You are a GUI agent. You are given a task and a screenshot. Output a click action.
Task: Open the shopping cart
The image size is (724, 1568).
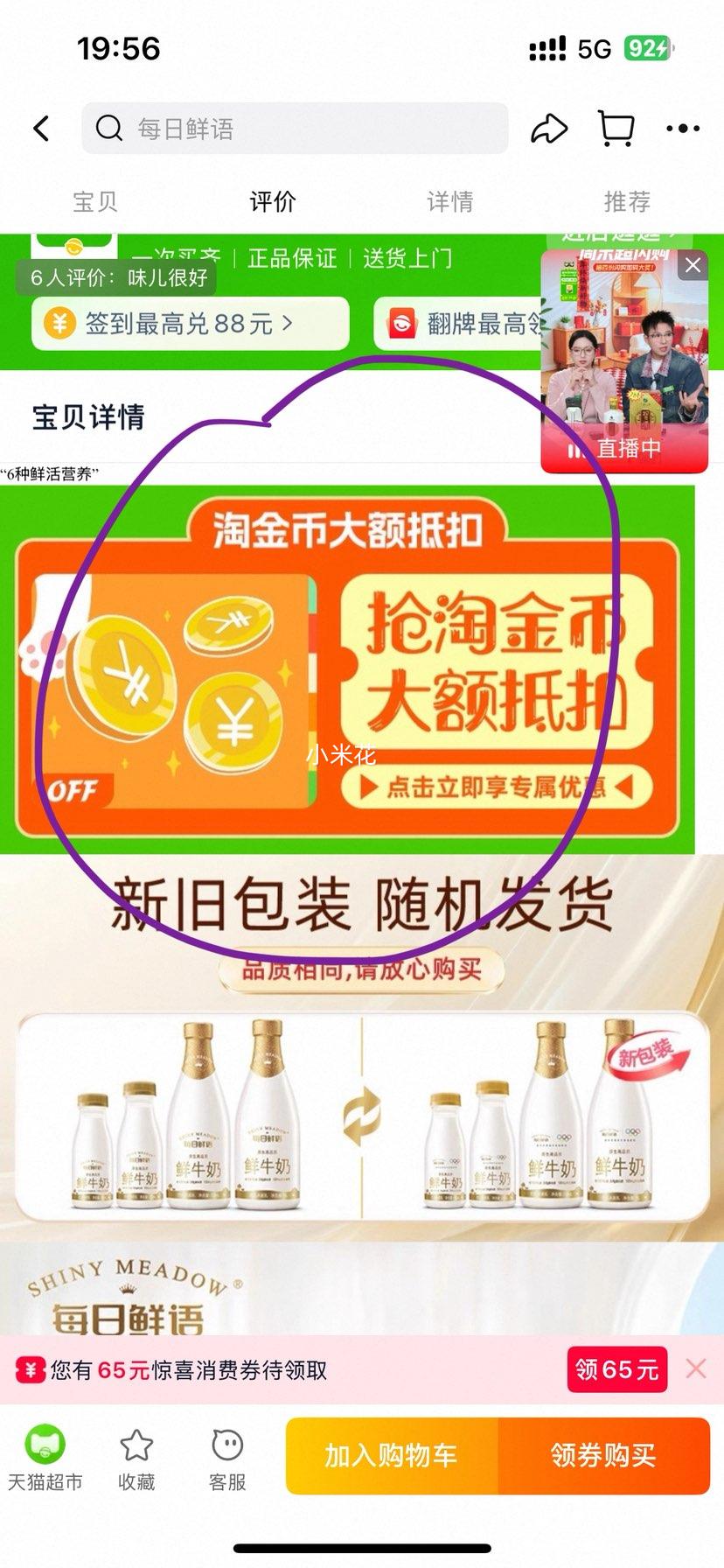(617, 128)
